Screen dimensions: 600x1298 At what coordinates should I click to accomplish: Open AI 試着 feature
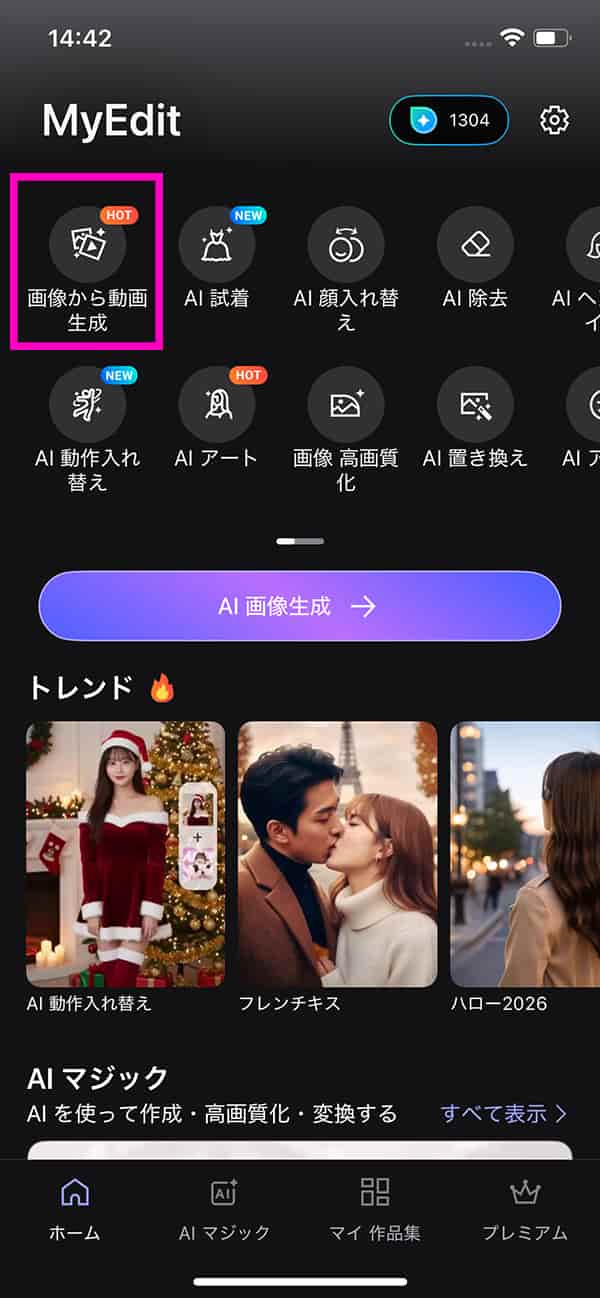tap(217, 245)
